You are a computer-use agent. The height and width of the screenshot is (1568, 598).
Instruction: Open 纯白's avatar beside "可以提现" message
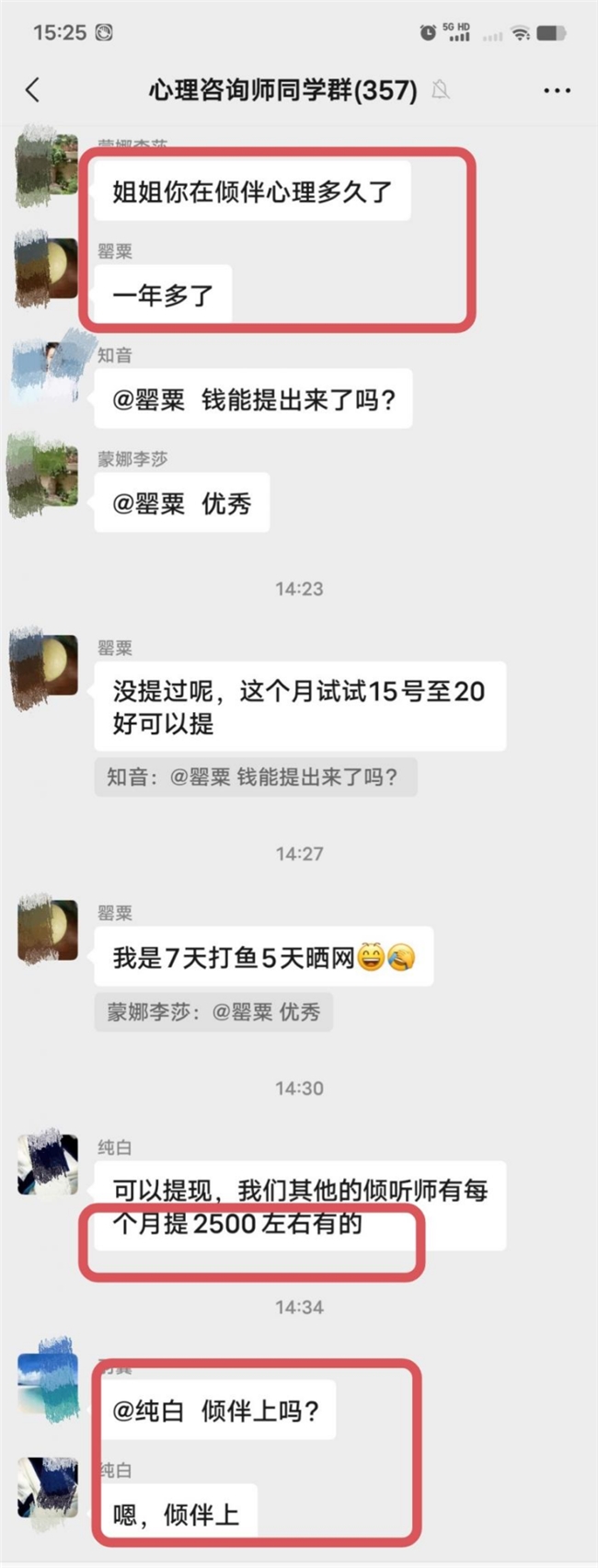click(47, 1164)
